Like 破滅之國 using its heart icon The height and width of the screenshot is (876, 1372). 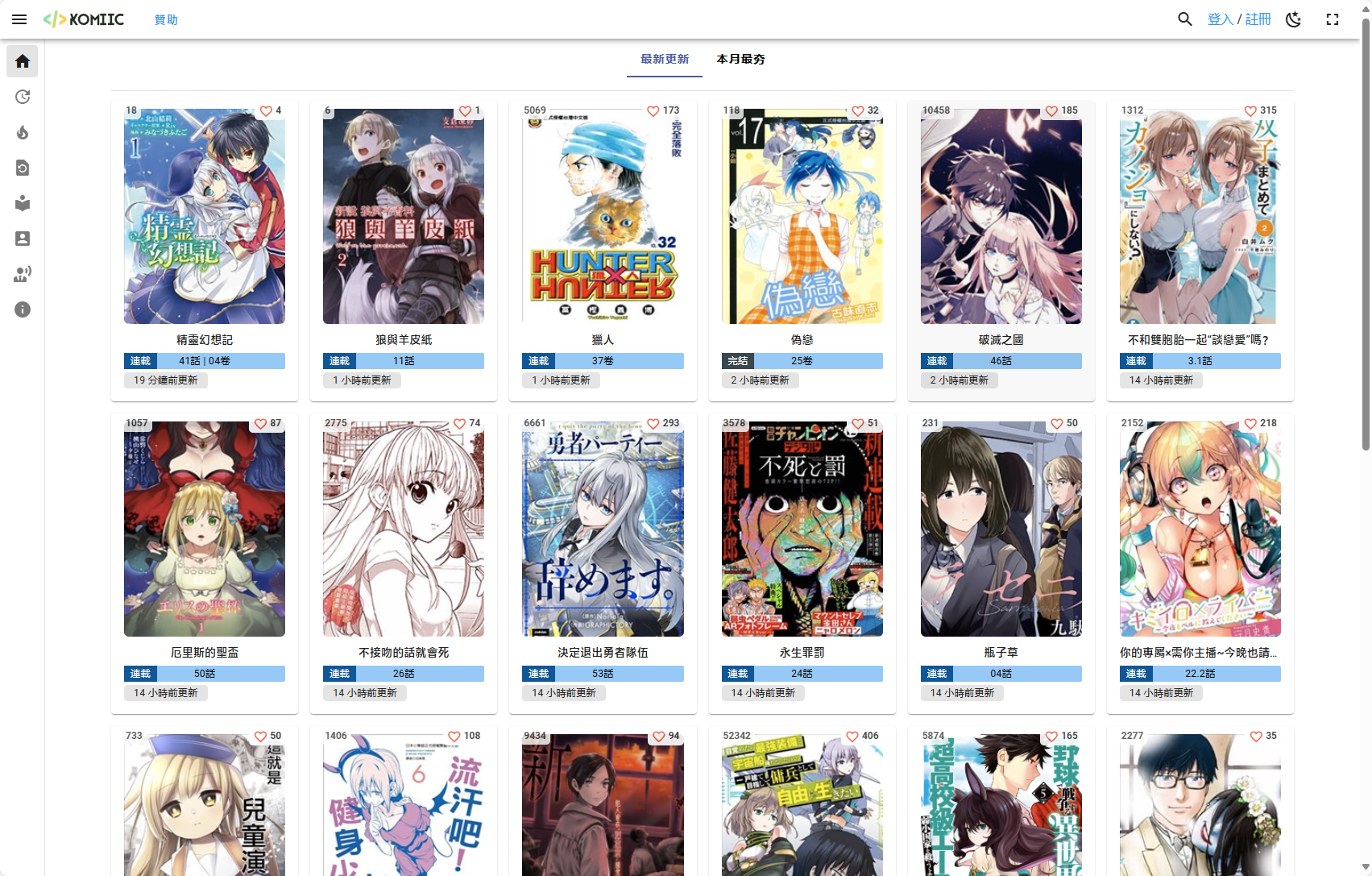1051,110
